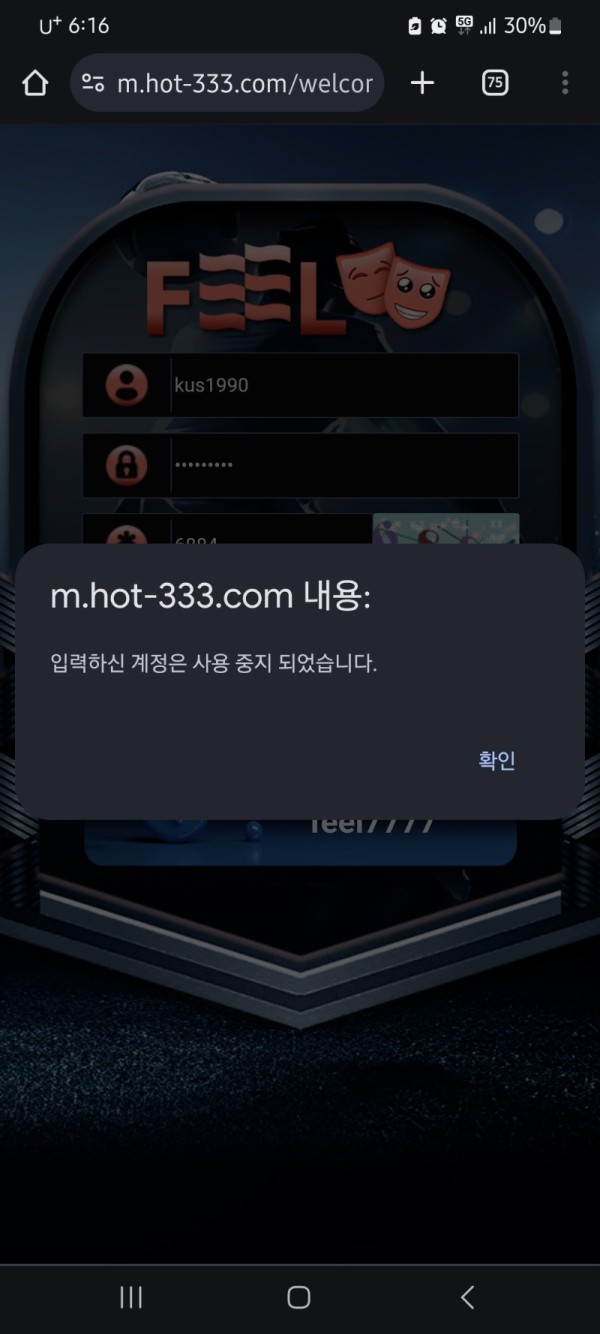Open the tab switcher showing 75
Viewport: 600px width, 1334px height.
pos(495,83)
